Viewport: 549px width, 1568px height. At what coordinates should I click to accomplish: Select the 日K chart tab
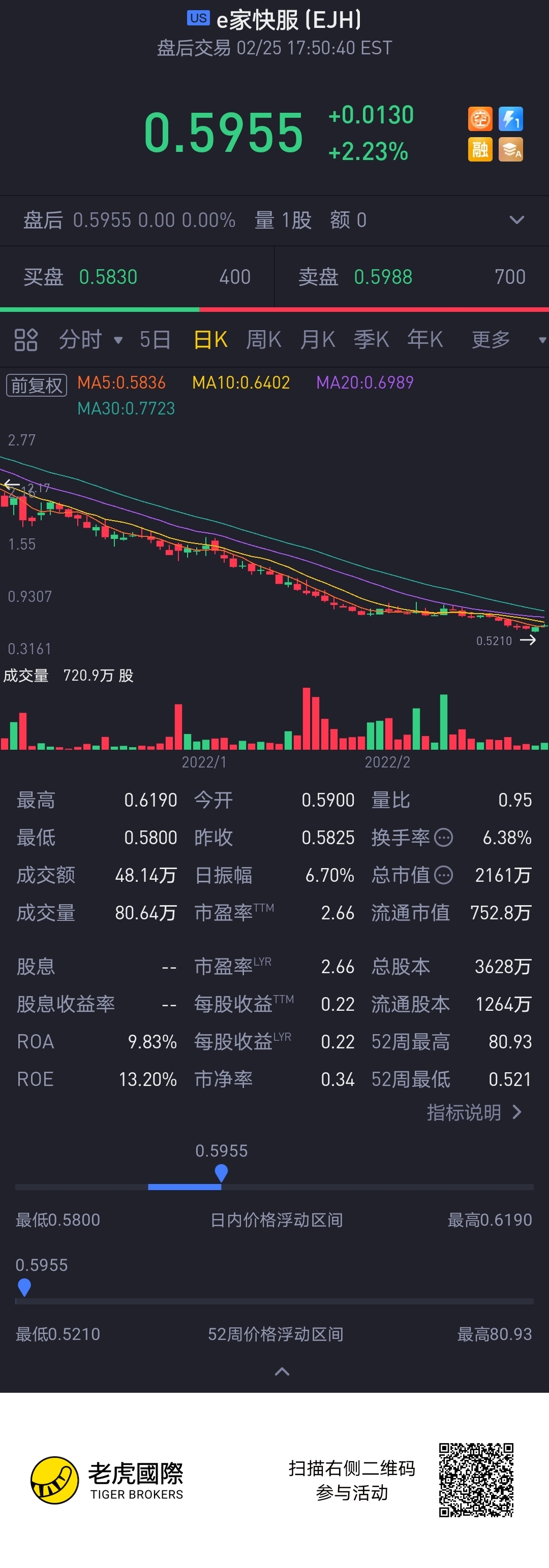pyautogui.click(x=210, y=340)
